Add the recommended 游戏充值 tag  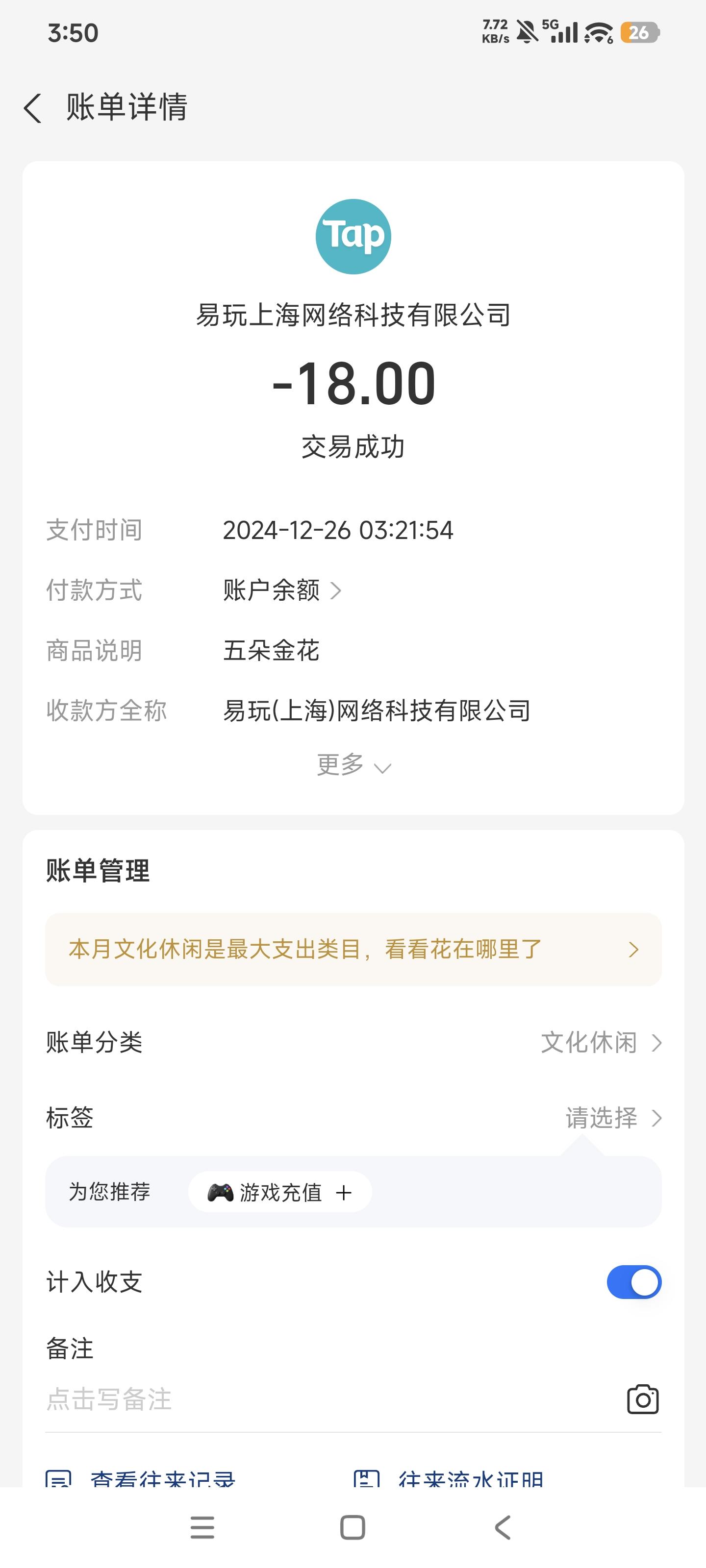click(x=280, y=1192)
